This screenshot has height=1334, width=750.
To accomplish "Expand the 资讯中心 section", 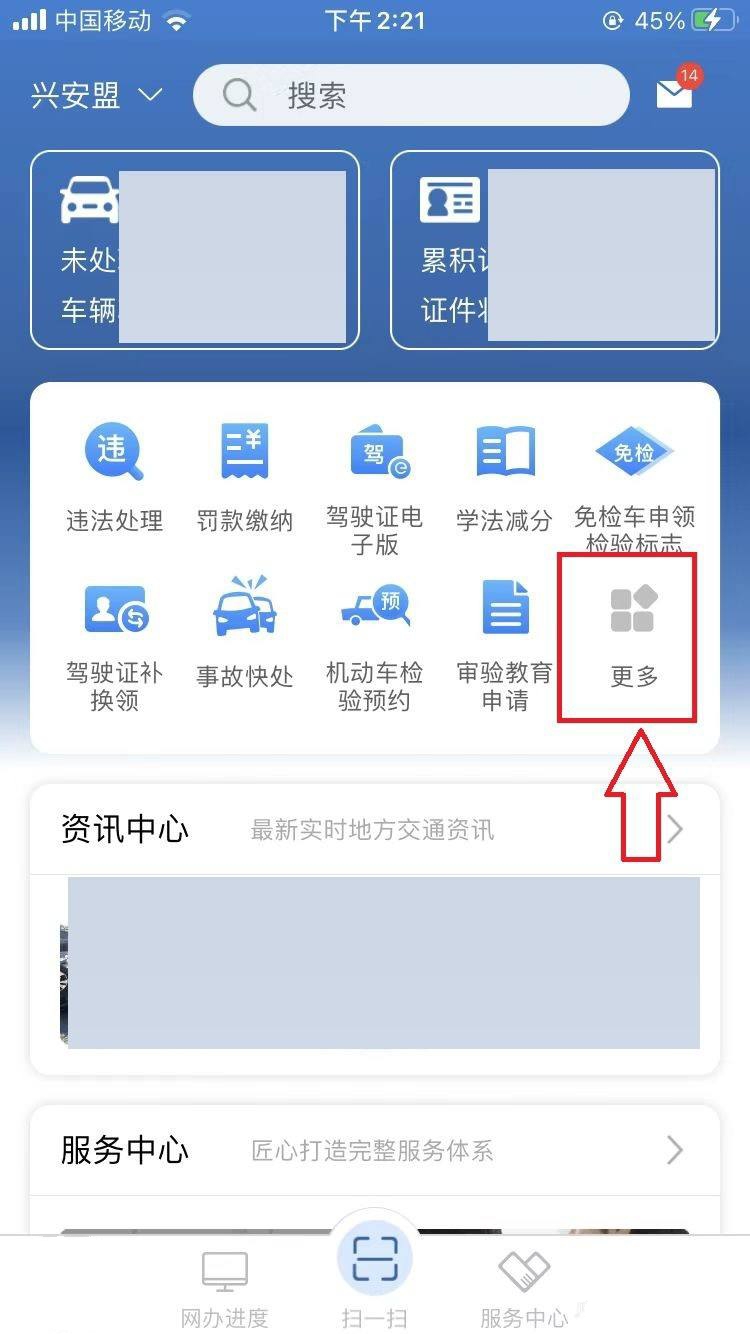I will (375, 829).
